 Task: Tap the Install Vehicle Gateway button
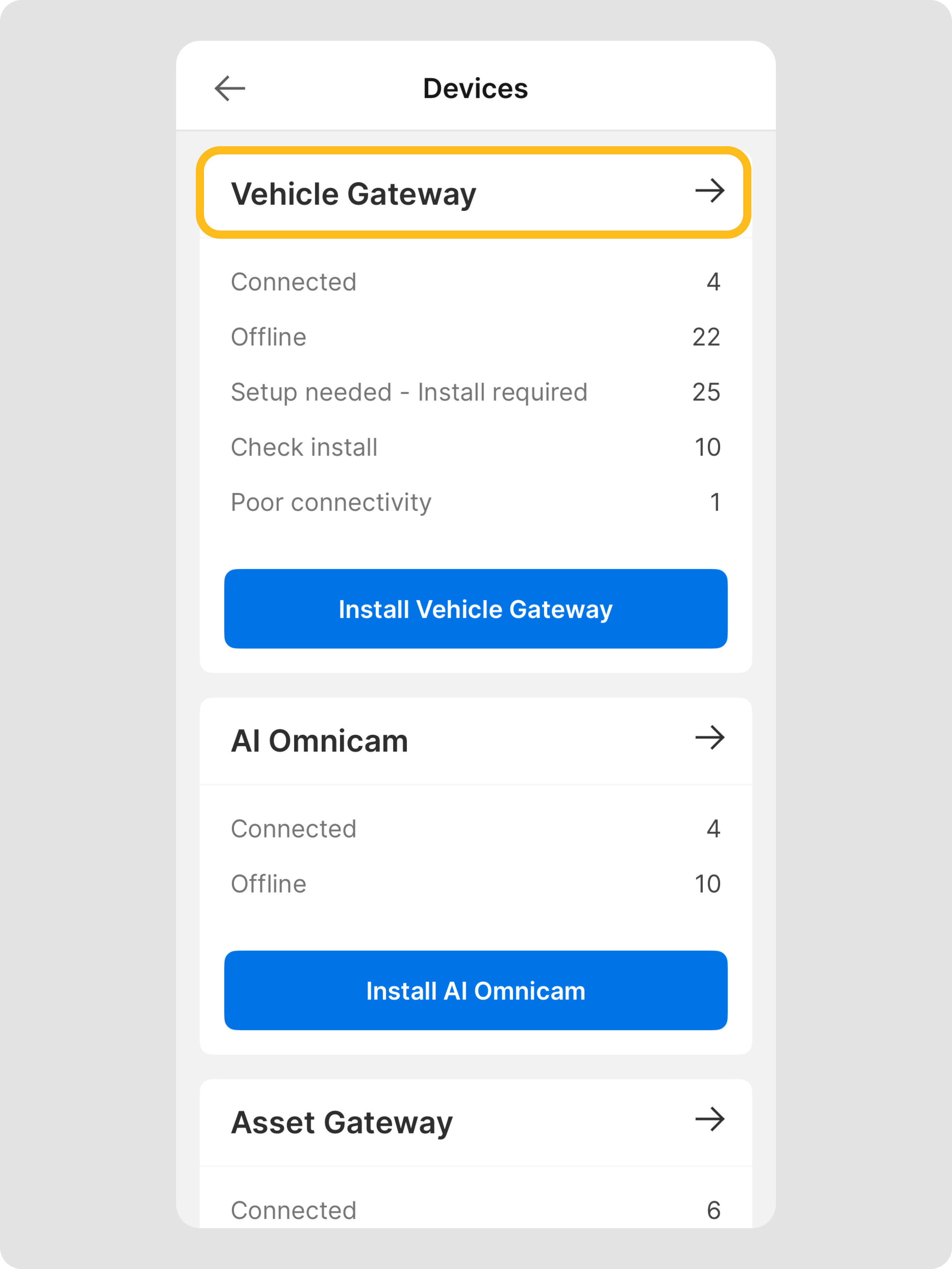click(475, 609)
